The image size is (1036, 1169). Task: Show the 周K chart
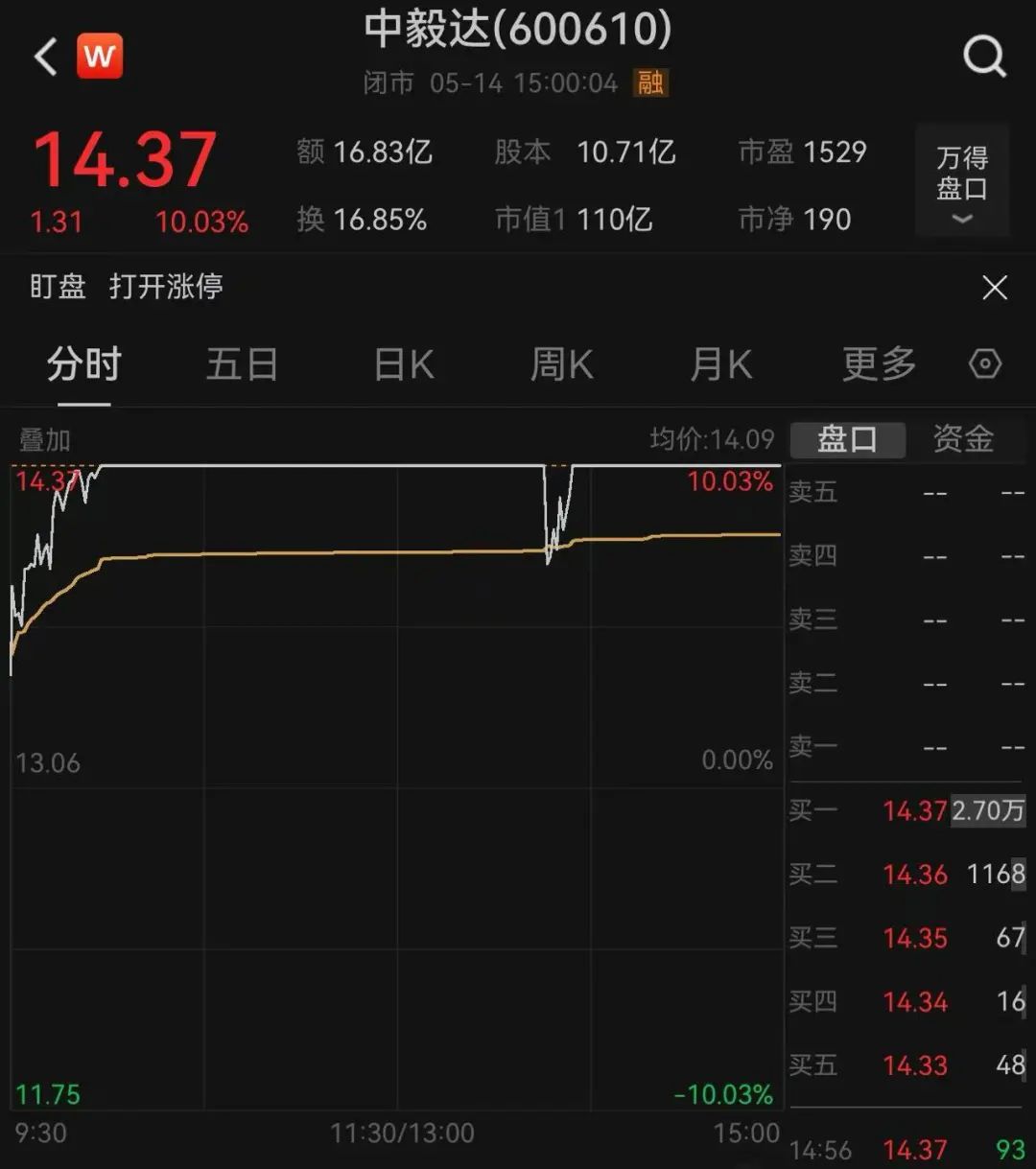coord(562,365)
